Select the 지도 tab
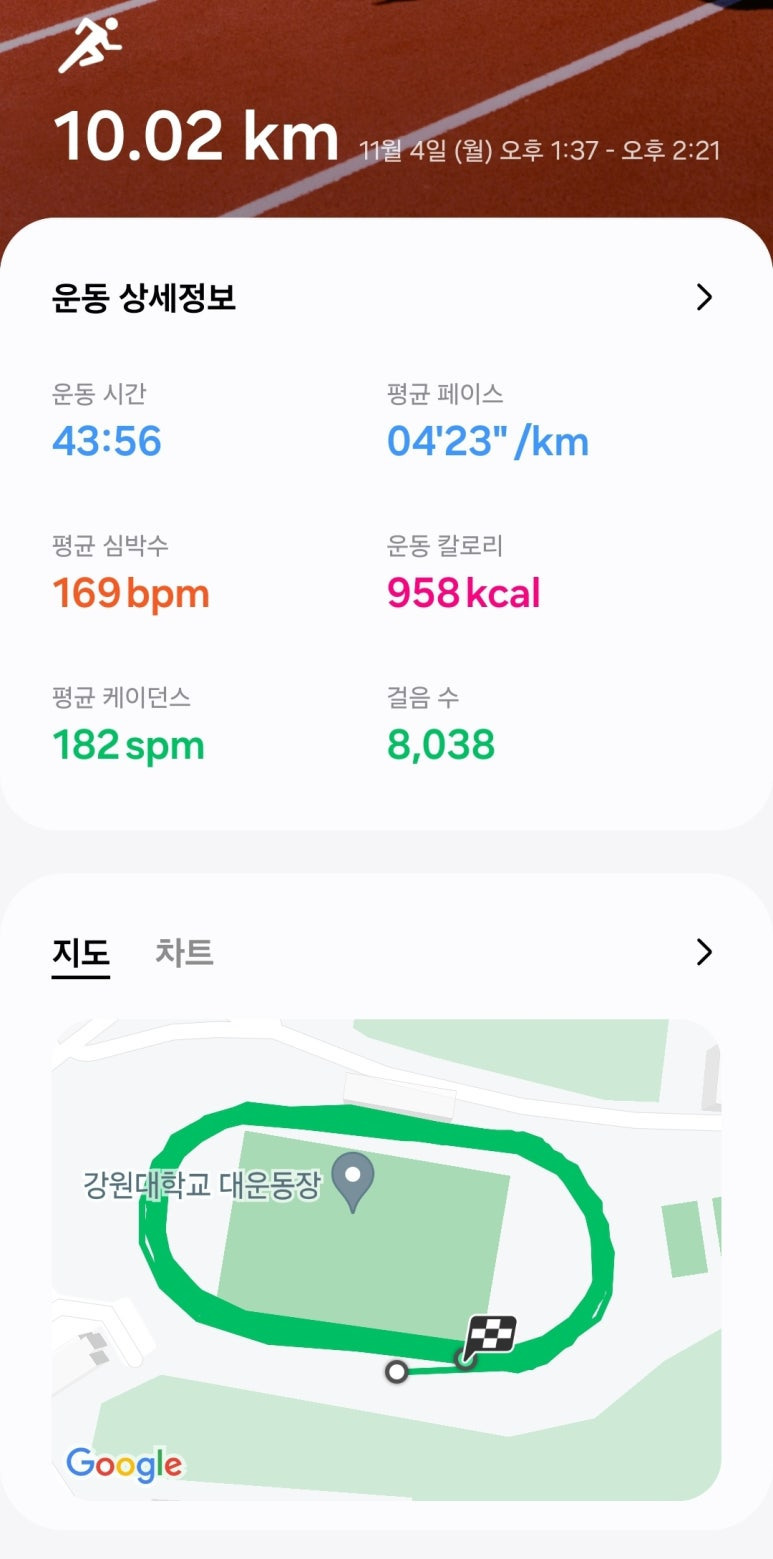This screenshot has height=1559, width=773. click(80, 952)
